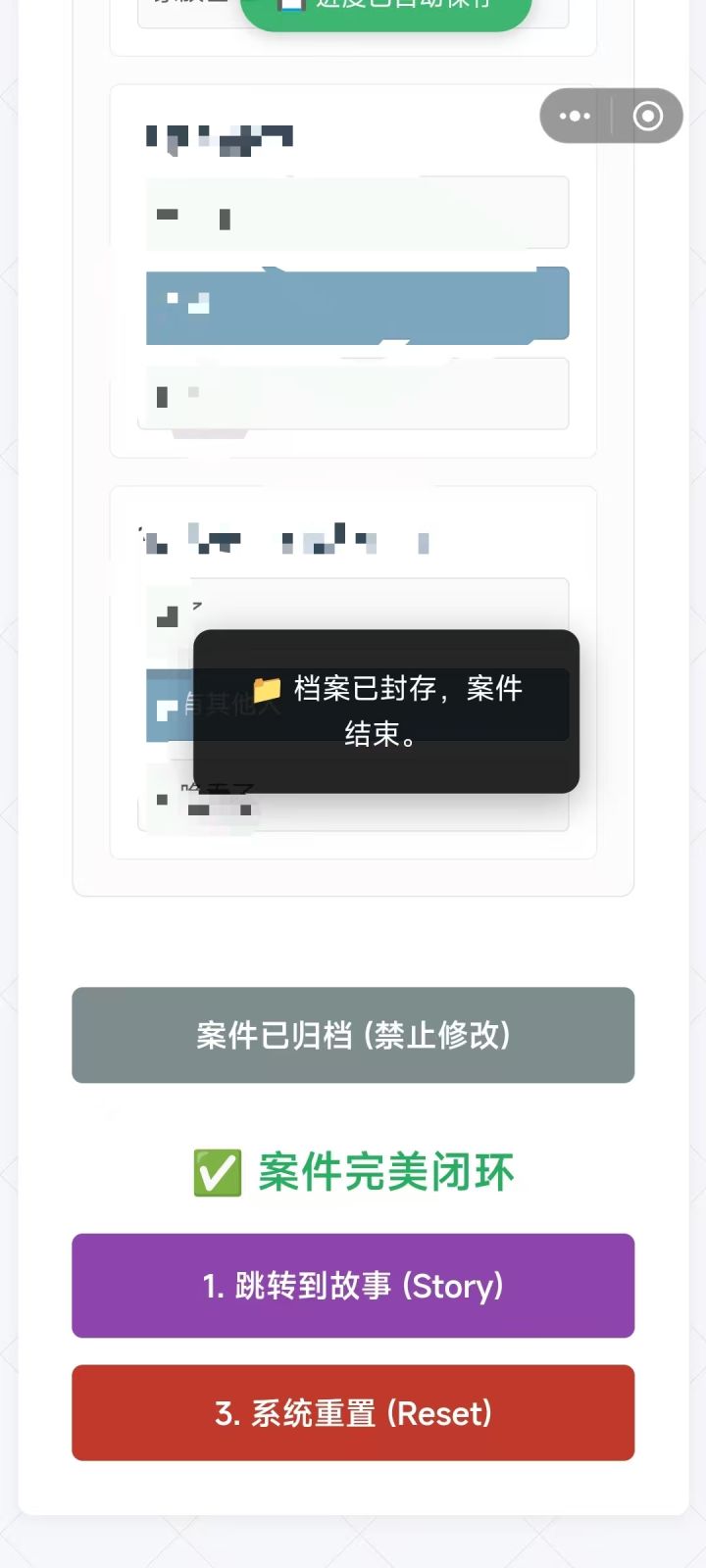This screenshot has height=1568, width=706.
Task: Tap the circular target icon in the capsule
Action: click(647, 116)
